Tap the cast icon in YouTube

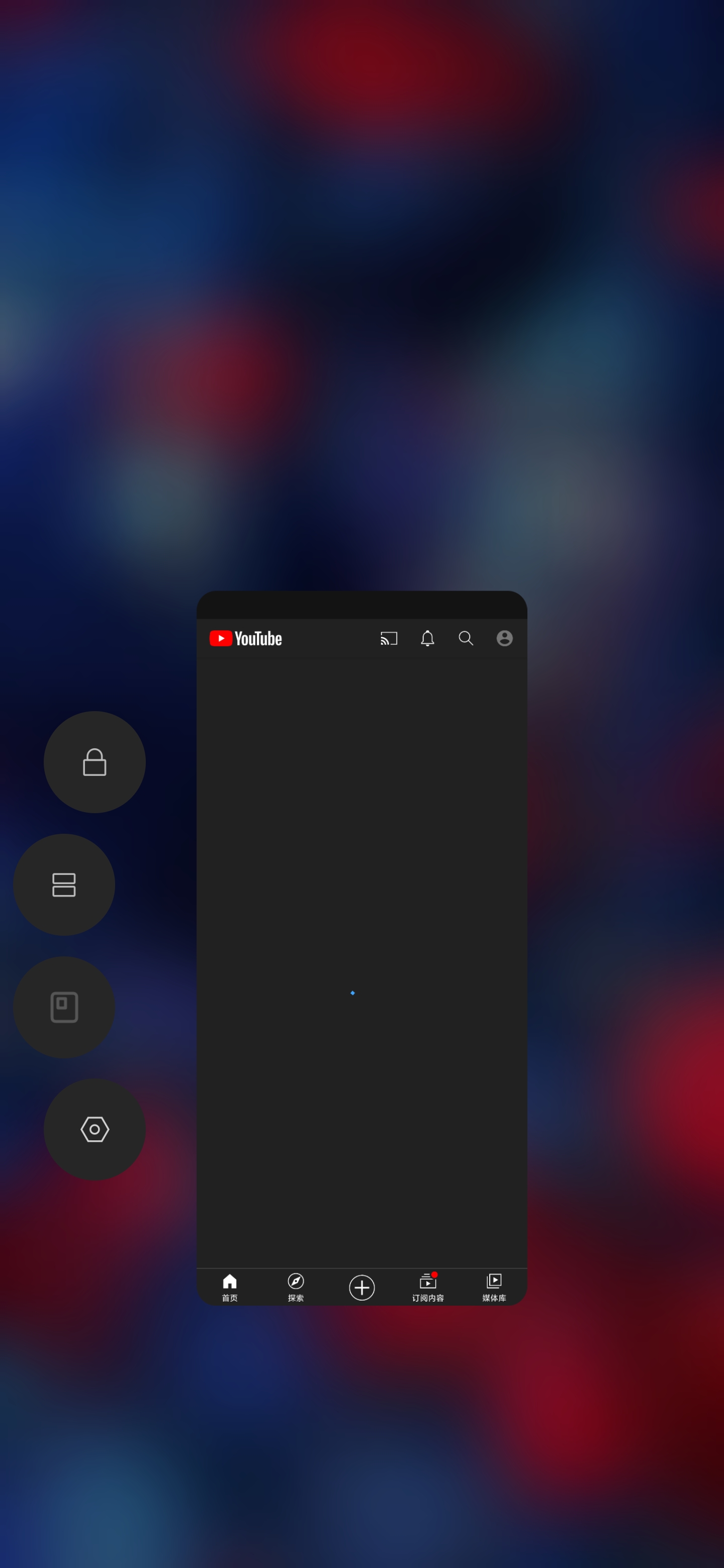click(389, 638)
